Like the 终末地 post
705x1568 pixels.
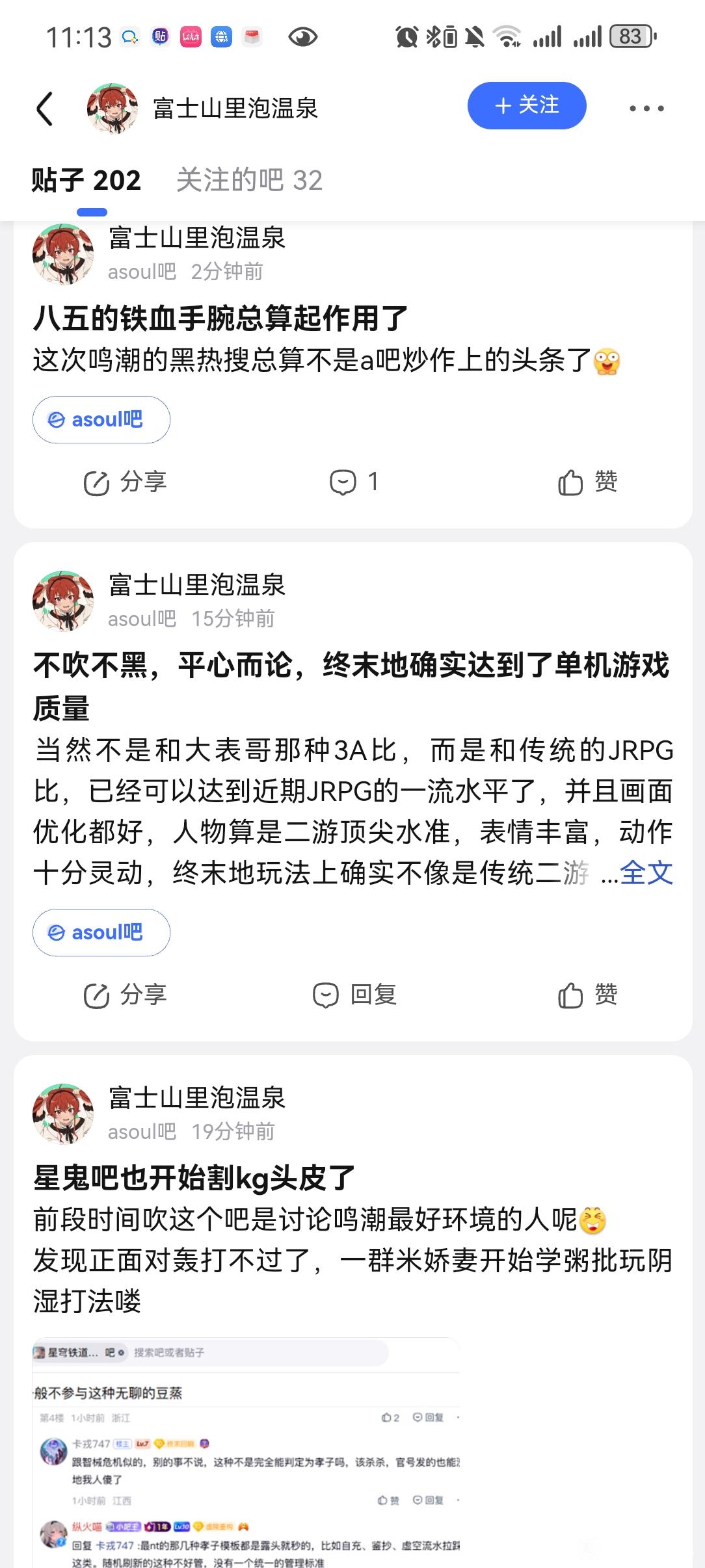[x=587, y=995]
